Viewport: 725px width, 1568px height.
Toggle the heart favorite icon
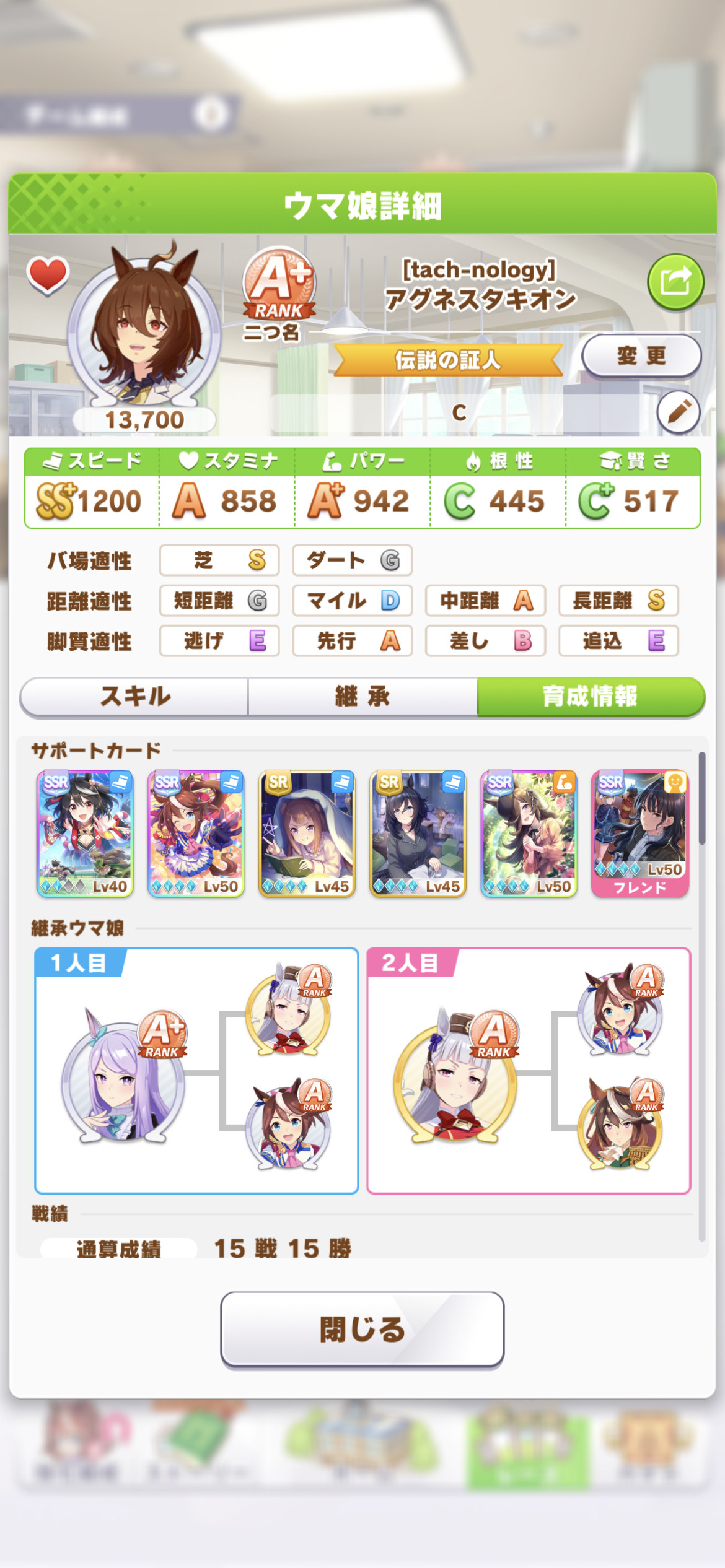(47, 274)
